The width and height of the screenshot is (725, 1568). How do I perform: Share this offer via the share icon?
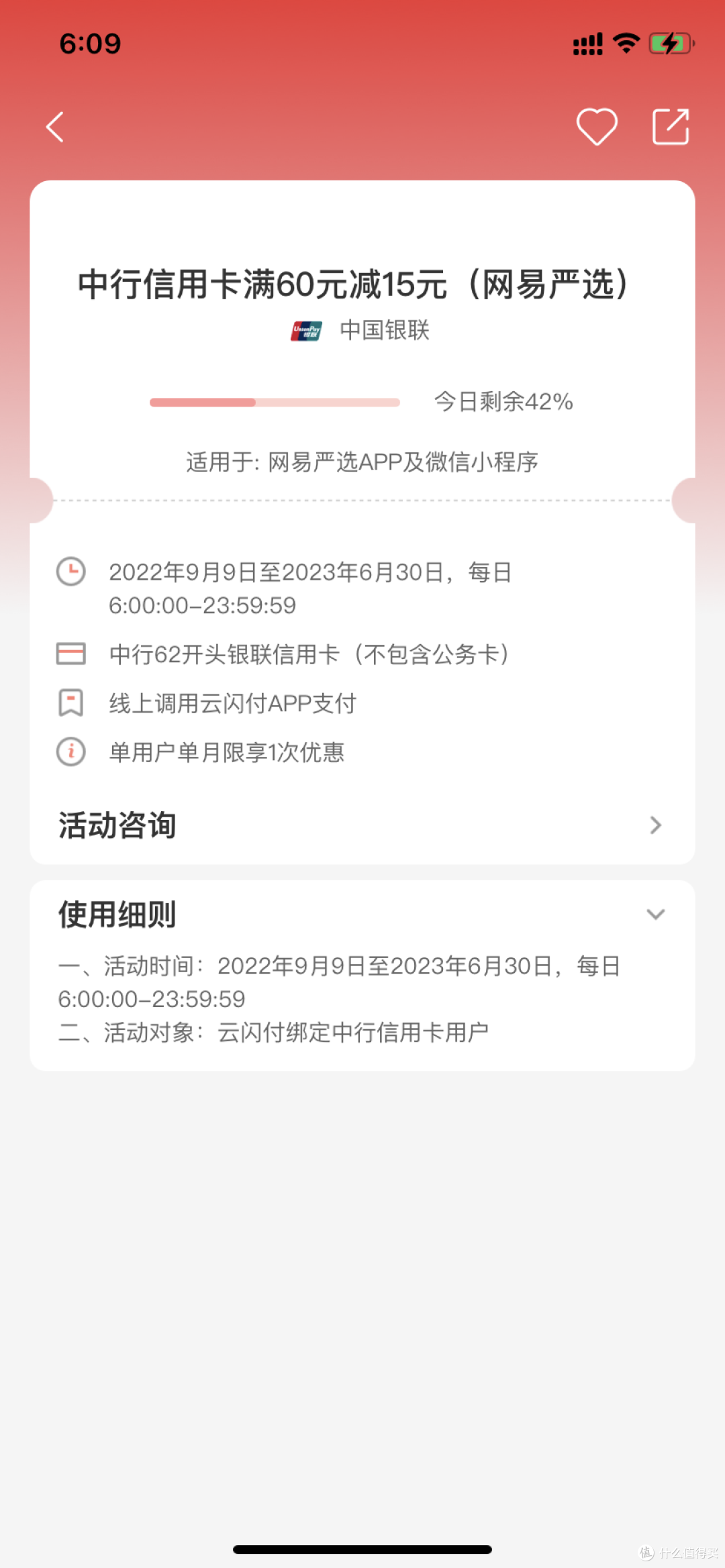[671, 127]
